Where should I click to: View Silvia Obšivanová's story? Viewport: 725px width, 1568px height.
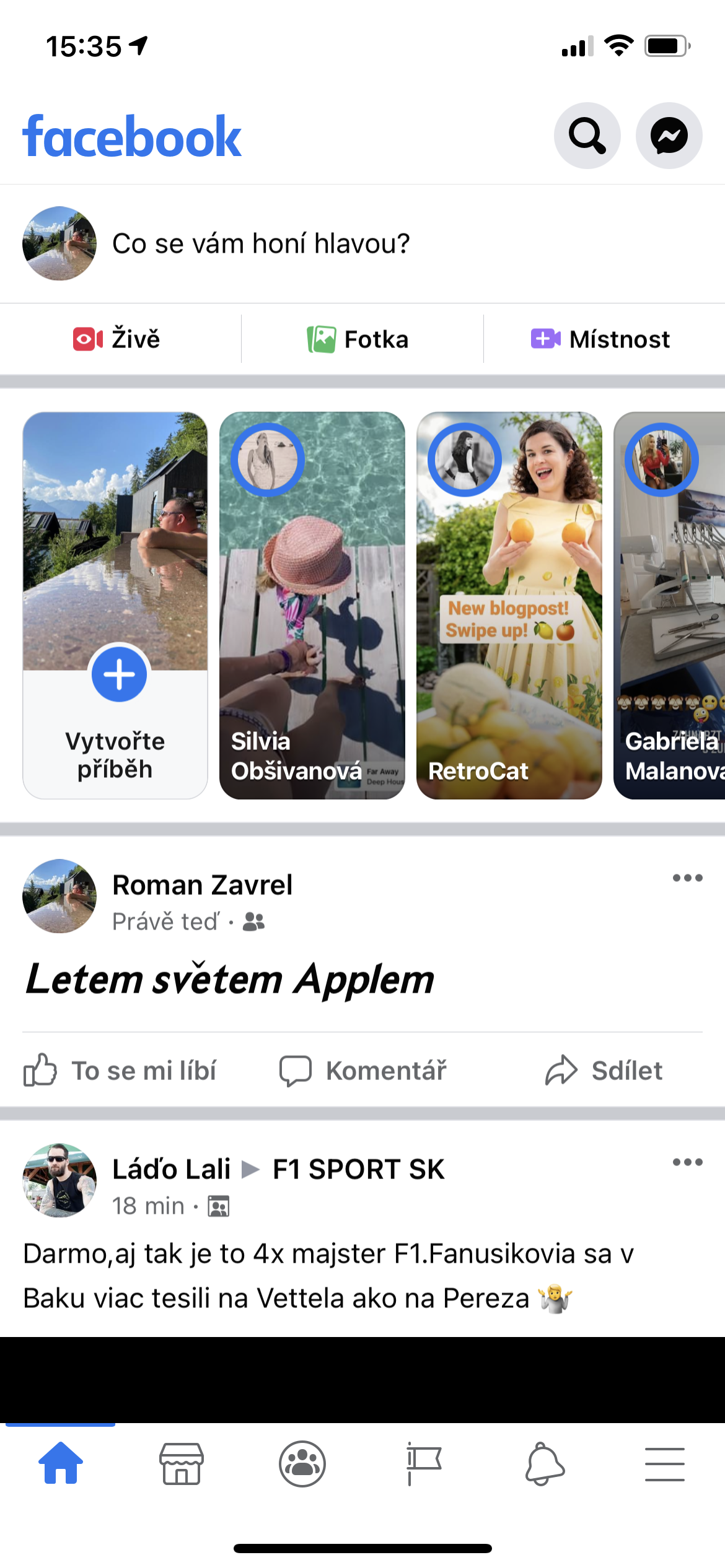pos(312,605)
